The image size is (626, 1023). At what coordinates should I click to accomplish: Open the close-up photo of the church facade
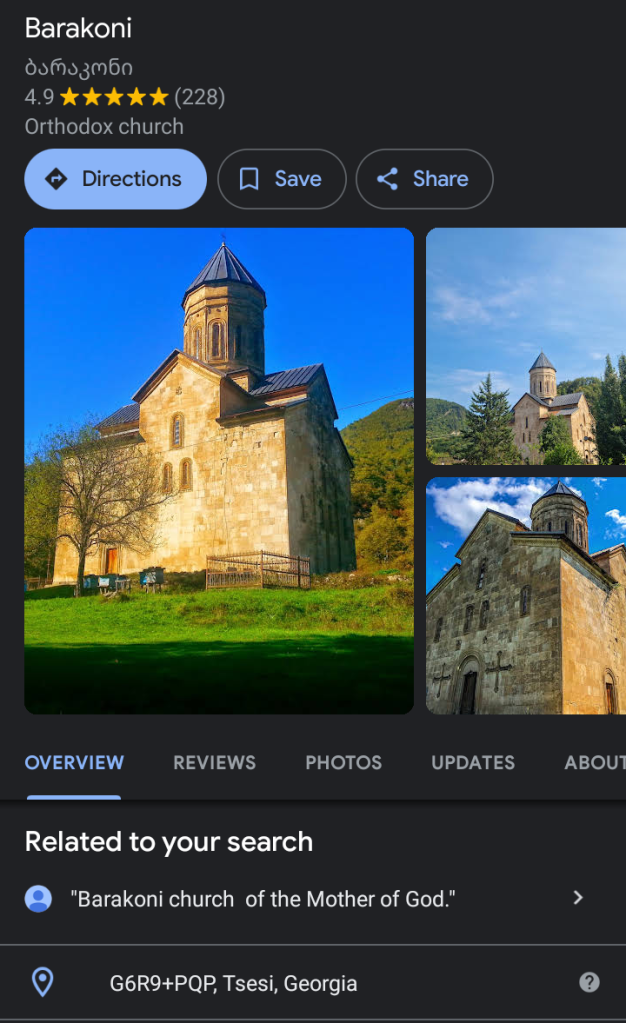pyautogui.click(x=526, y=596)
